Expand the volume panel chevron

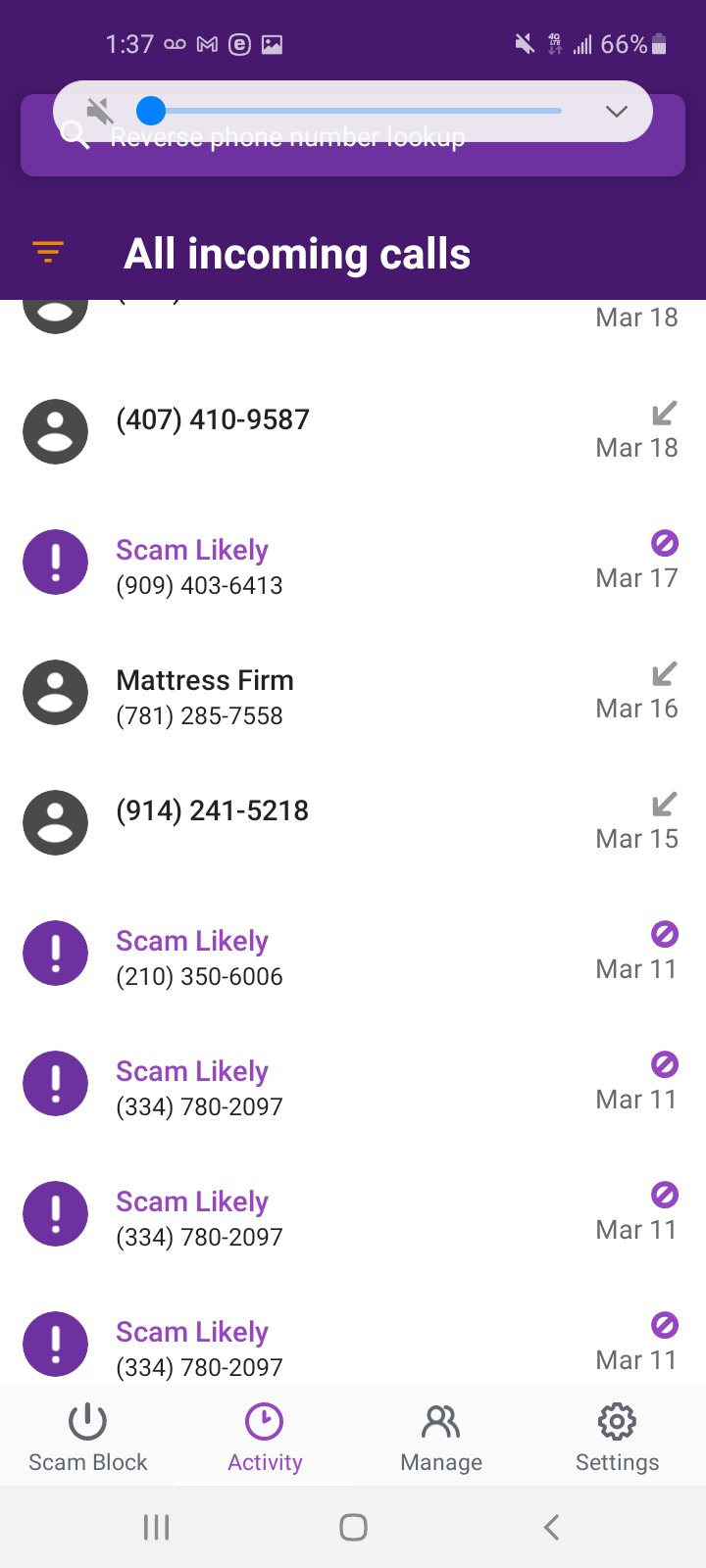[x=617, y=112]
